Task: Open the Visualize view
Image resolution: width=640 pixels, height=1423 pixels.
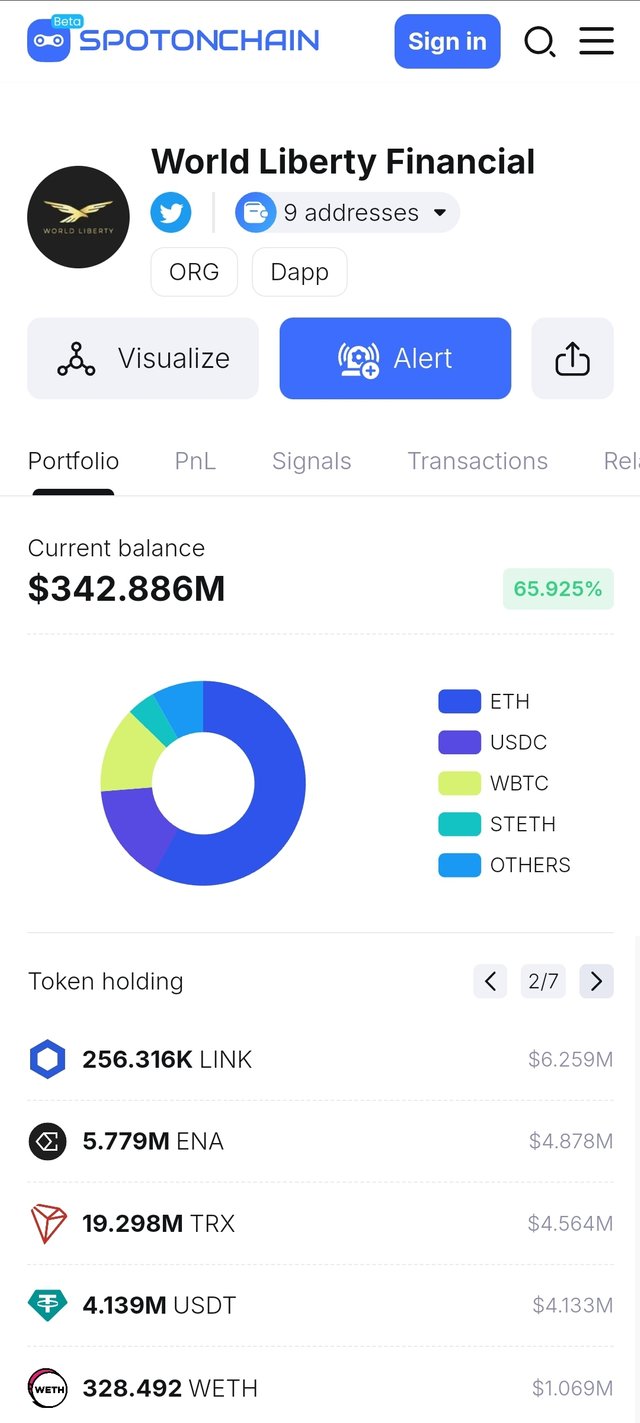Action: pos(143,358)
